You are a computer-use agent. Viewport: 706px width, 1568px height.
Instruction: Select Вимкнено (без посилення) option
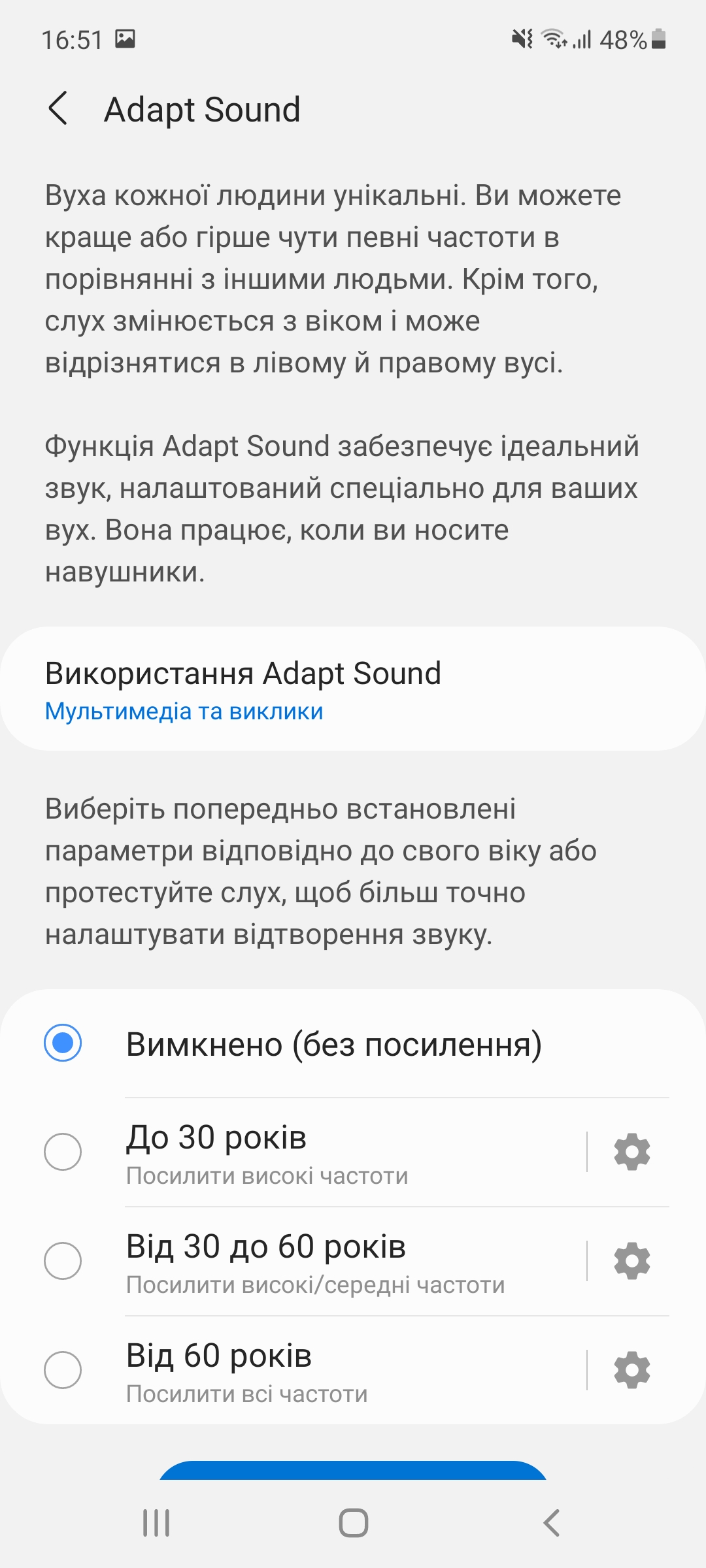353,1043
